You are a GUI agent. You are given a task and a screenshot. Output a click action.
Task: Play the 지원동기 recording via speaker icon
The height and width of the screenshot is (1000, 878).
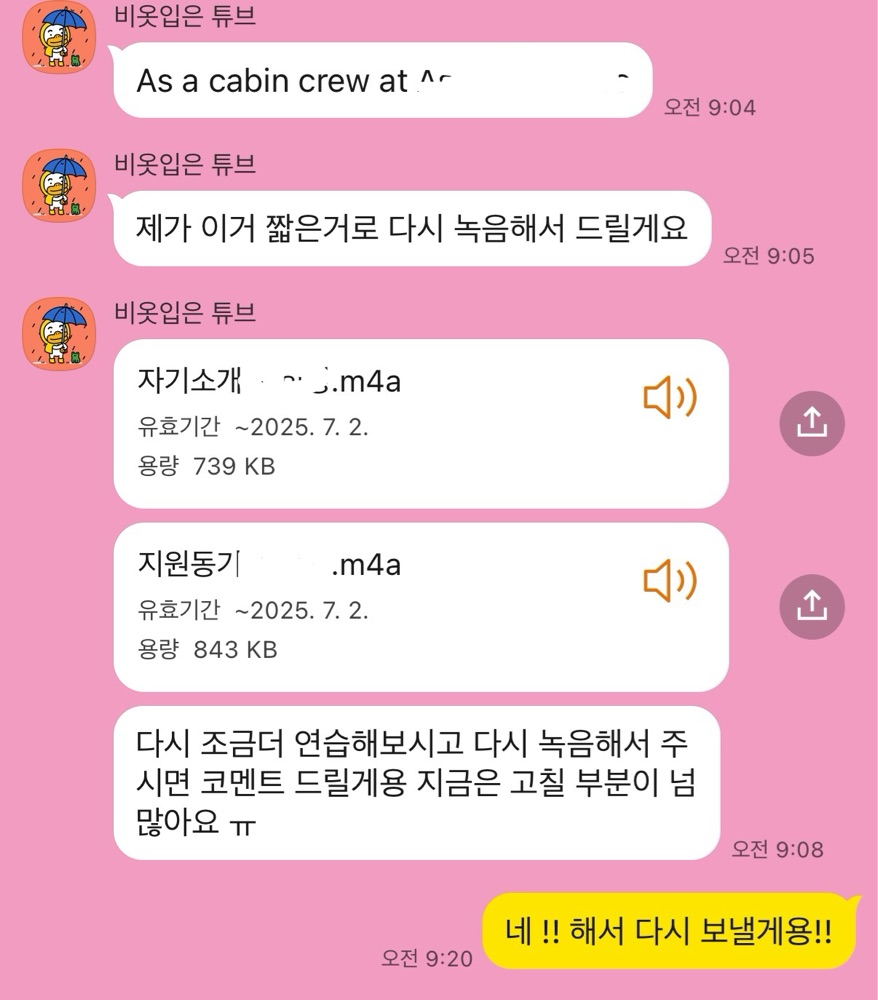tap(670, 581)
